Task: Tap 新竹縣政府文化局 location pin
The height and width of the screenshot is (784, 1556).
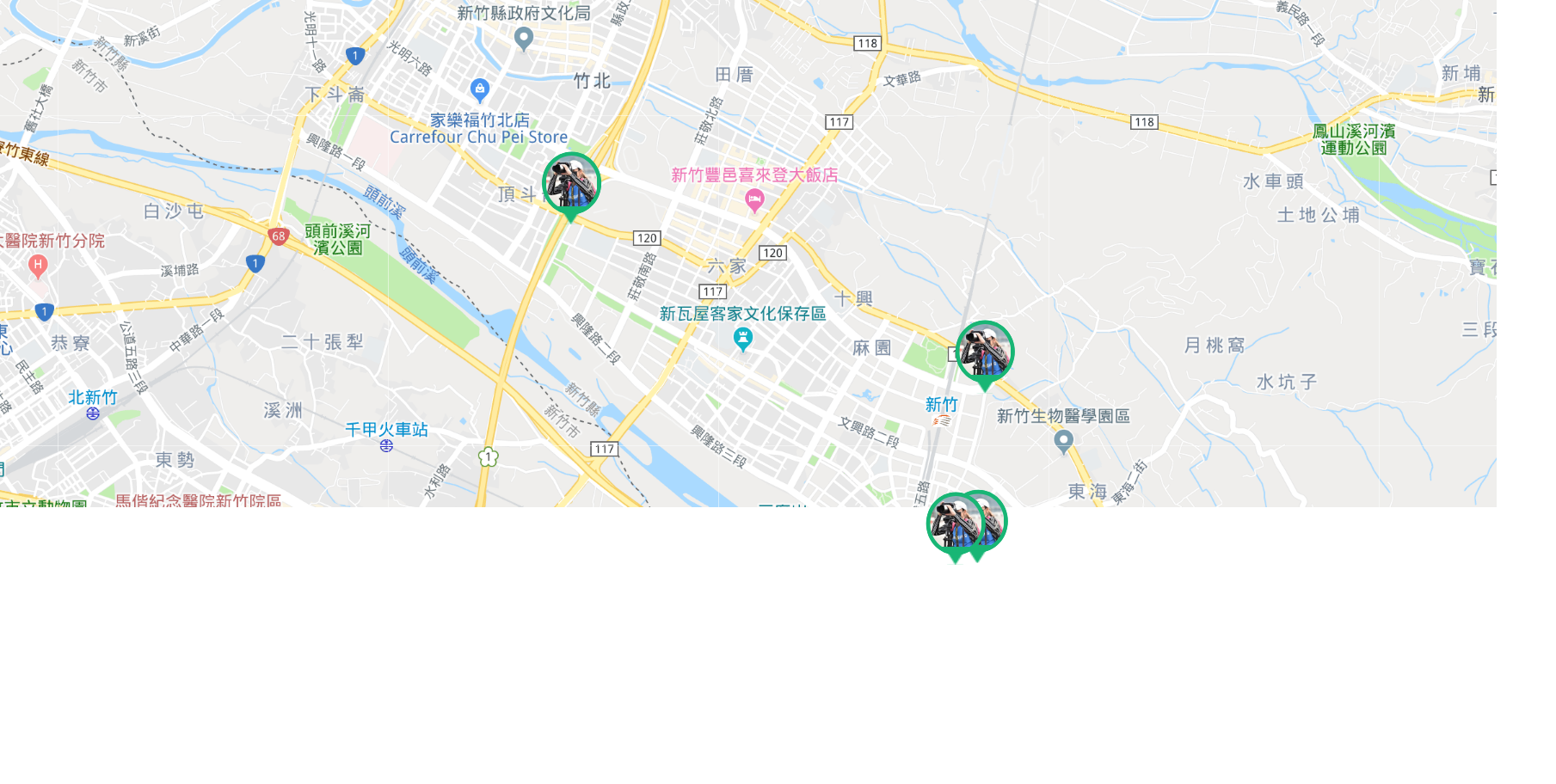Action: [x=523, y=38]
